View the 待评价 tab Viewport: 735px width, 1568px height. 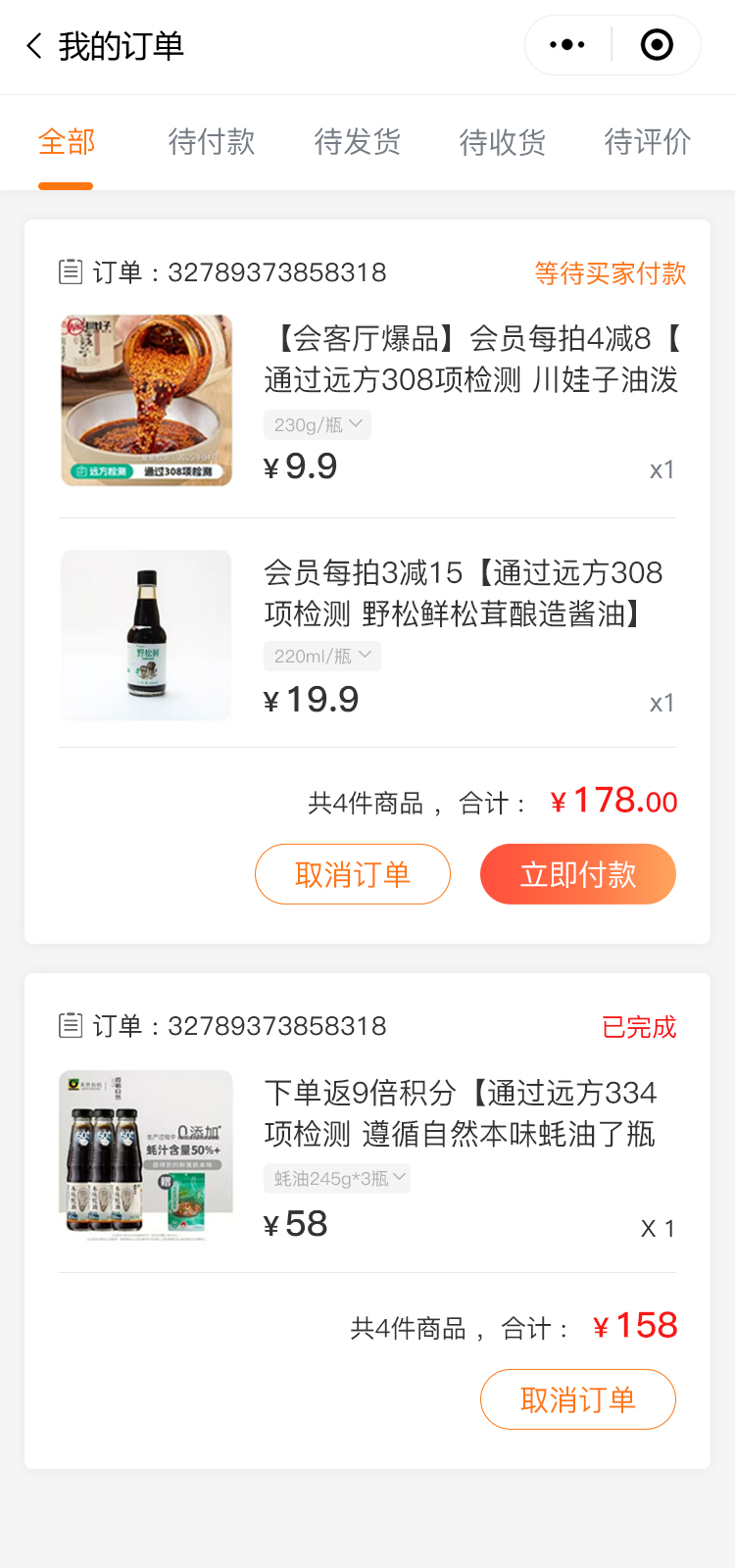pyautogui.click(x=647, y=143)
